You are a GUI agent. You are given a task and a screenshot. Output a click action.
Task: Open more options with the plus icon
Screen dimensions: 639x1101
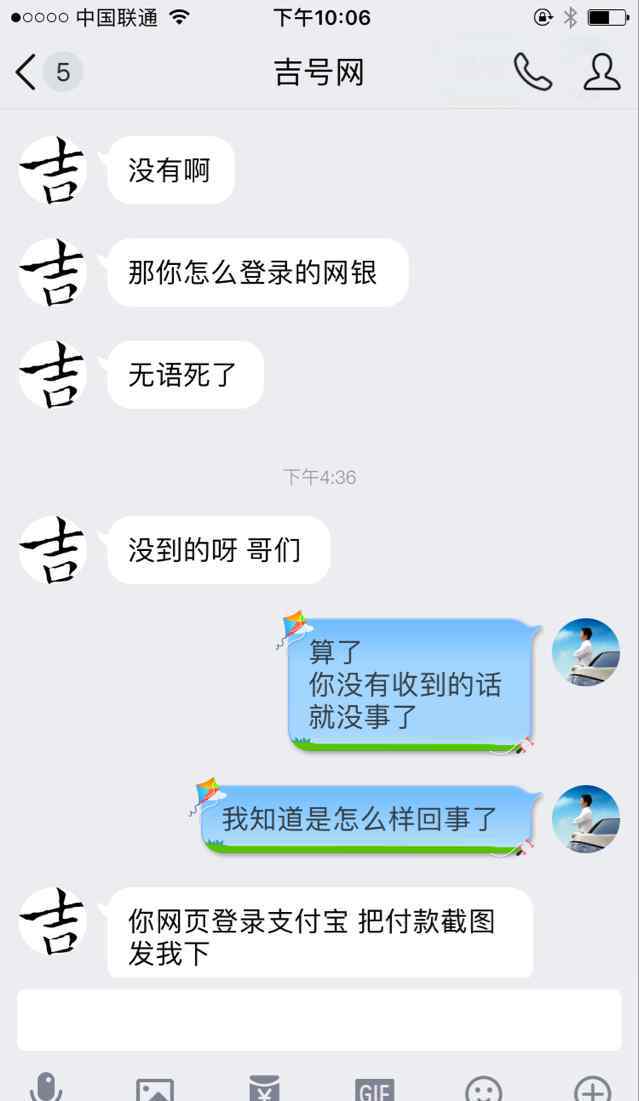click(592, 1089)
